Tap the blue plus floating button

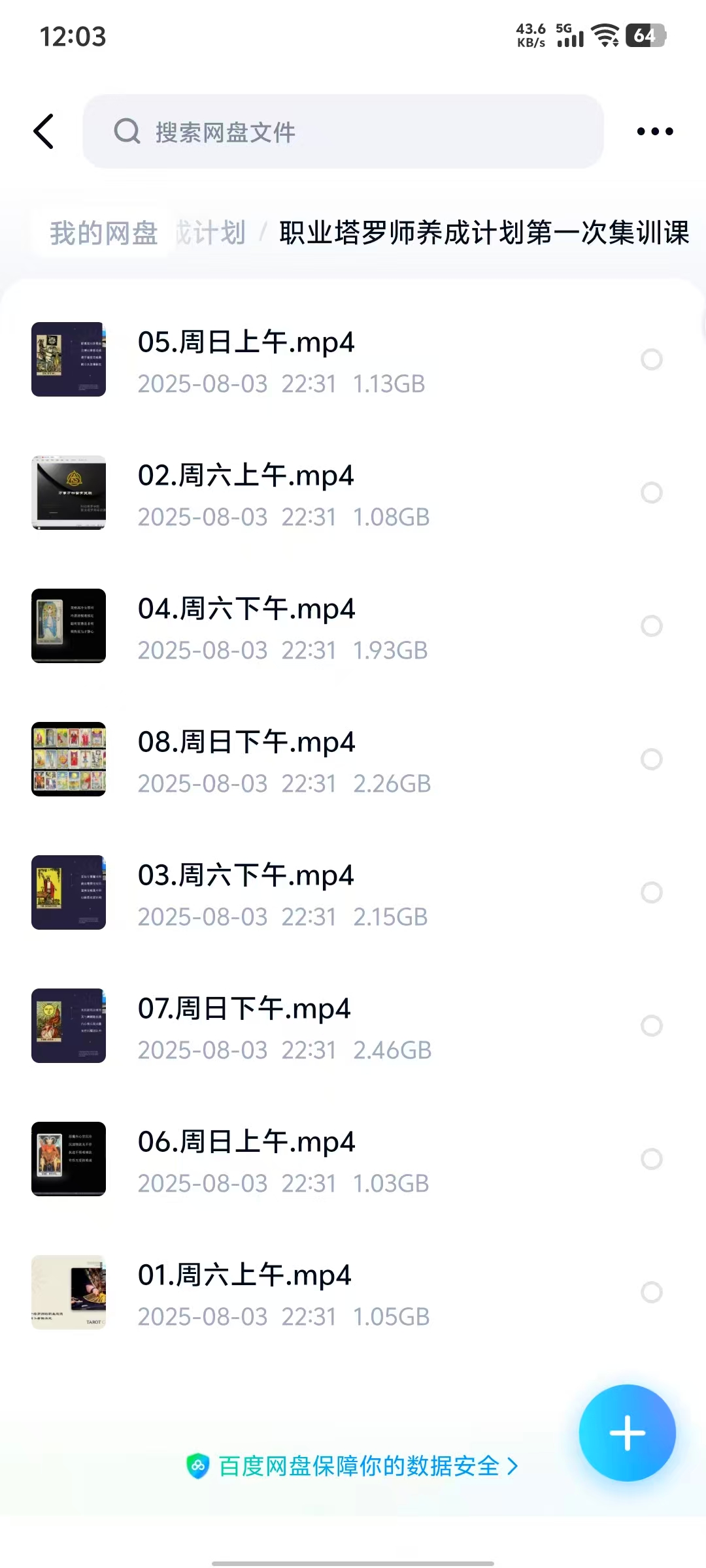(627, 1433)
